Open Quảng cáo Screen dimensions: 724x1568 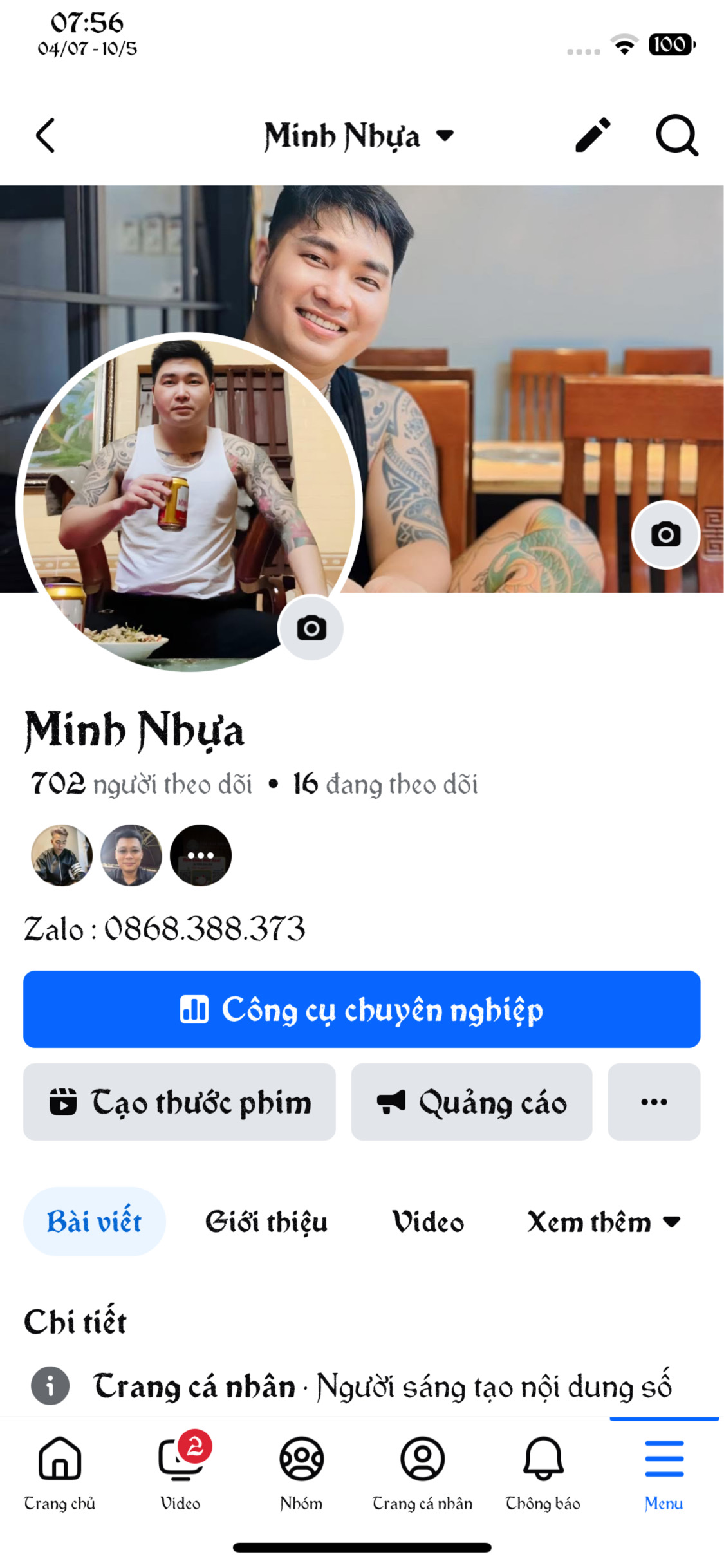pyautogui.click(x=471, y=1101)
